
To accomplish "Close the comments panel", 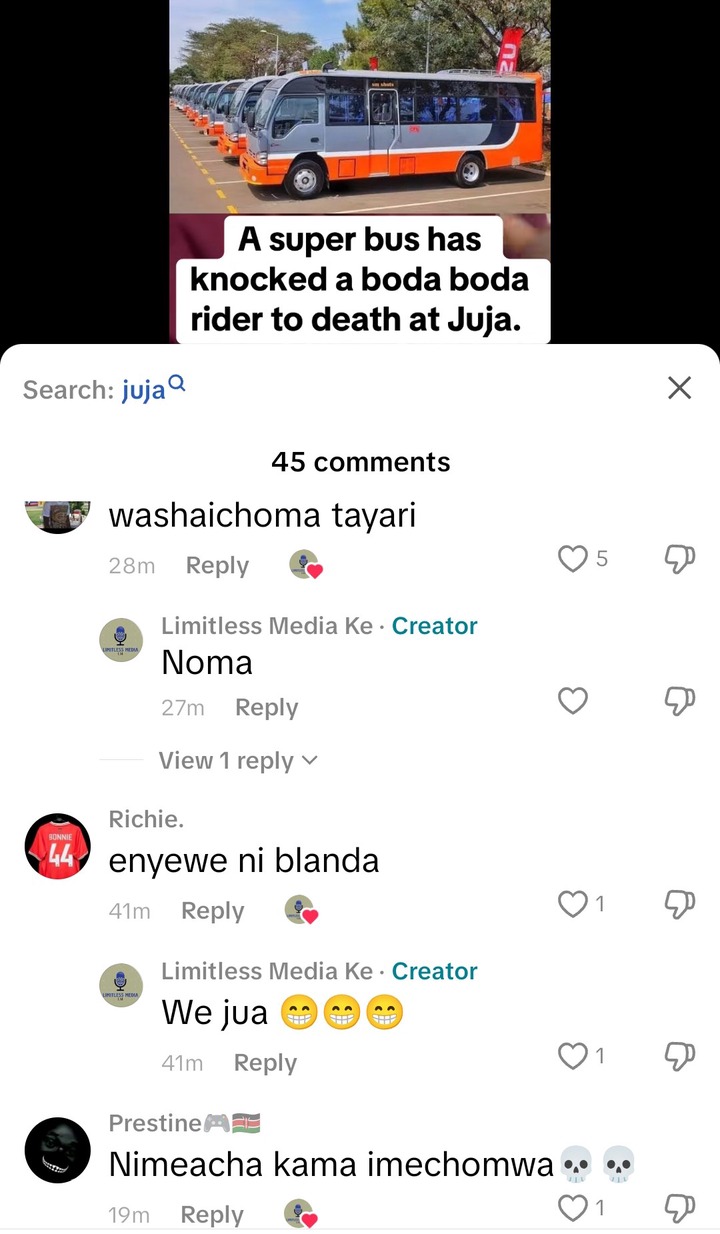I will point(679,388).
